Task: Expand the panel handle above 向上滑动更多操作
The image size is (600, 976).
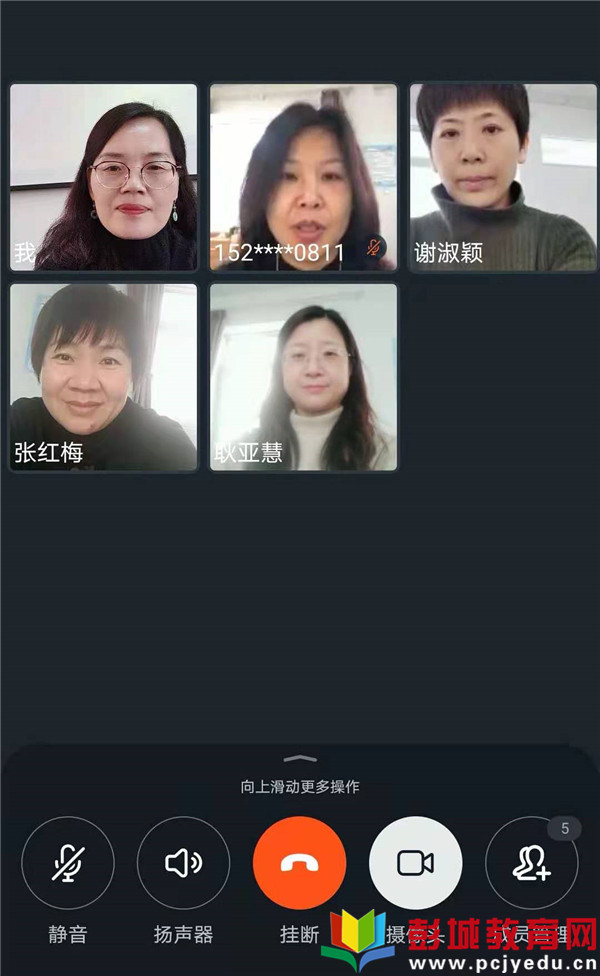Action: click(x=300, y=759)
